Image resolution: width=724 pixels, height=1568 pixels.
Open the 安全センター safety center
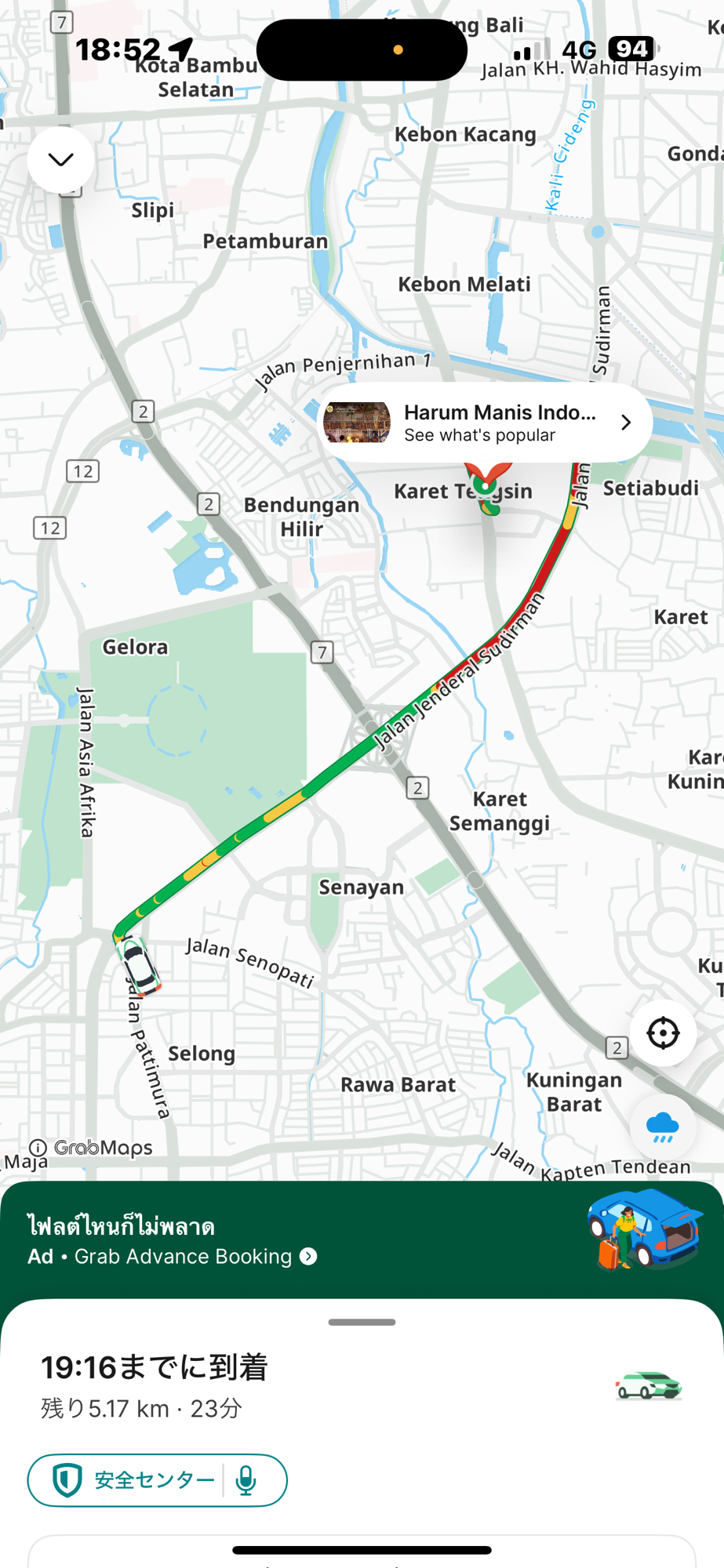coord(133,1480)
